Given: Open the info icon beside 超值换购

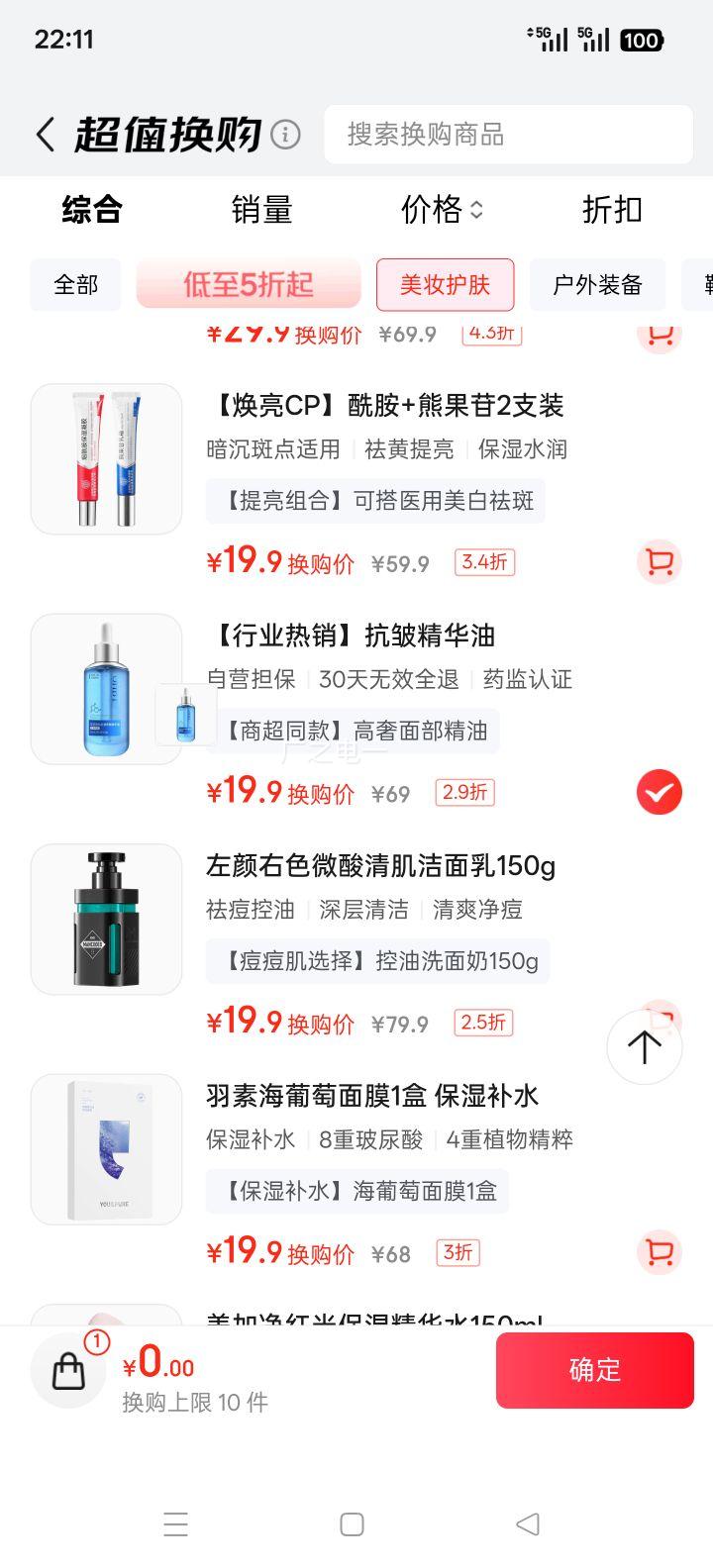Looking at the screenshot, I should click(284, 134).
